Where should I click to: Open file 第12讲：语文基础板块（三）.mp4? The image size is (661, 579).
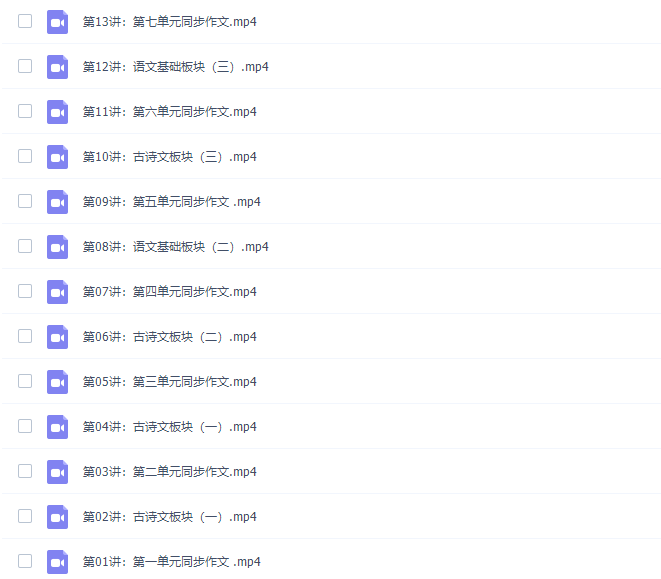175,67
